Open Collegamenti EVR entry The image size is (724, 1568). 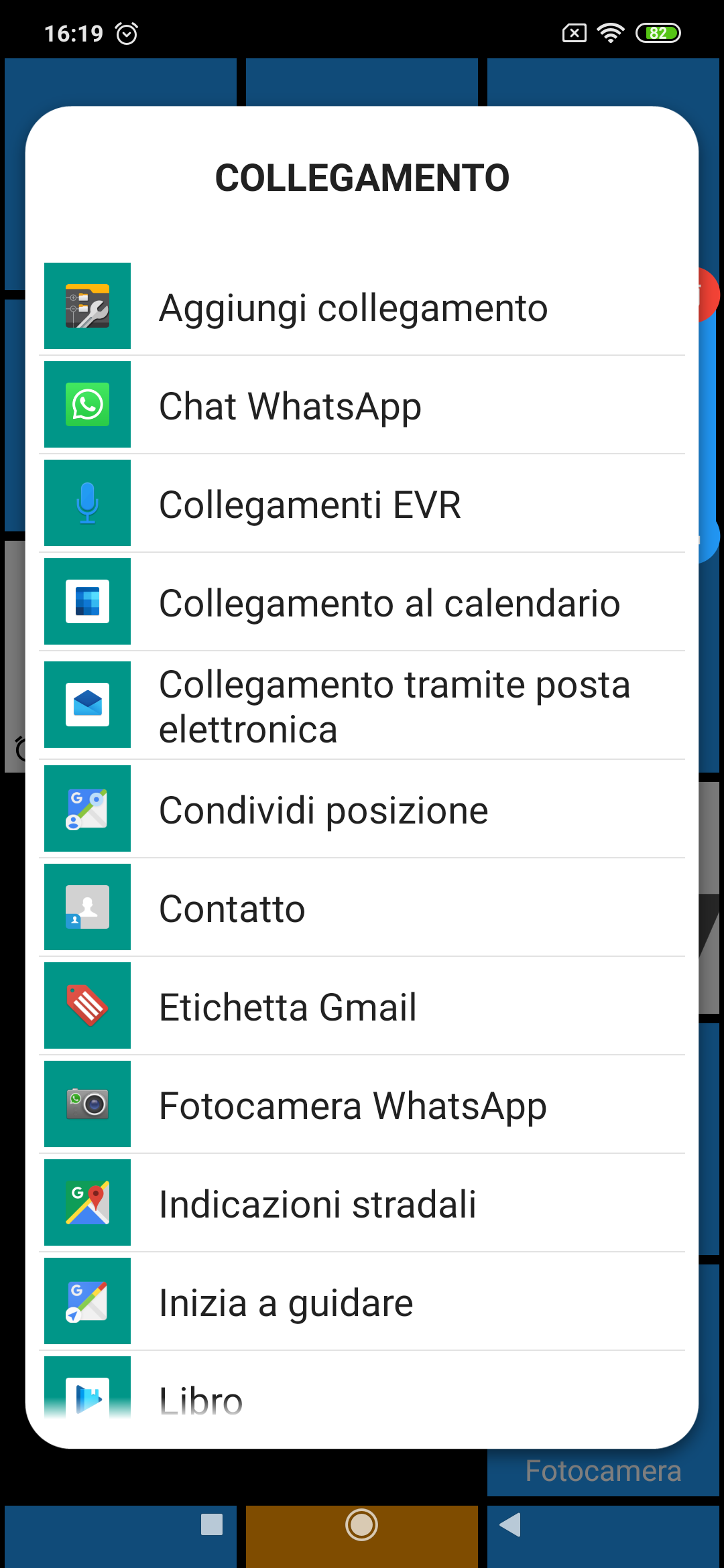[x=362, y=504]
